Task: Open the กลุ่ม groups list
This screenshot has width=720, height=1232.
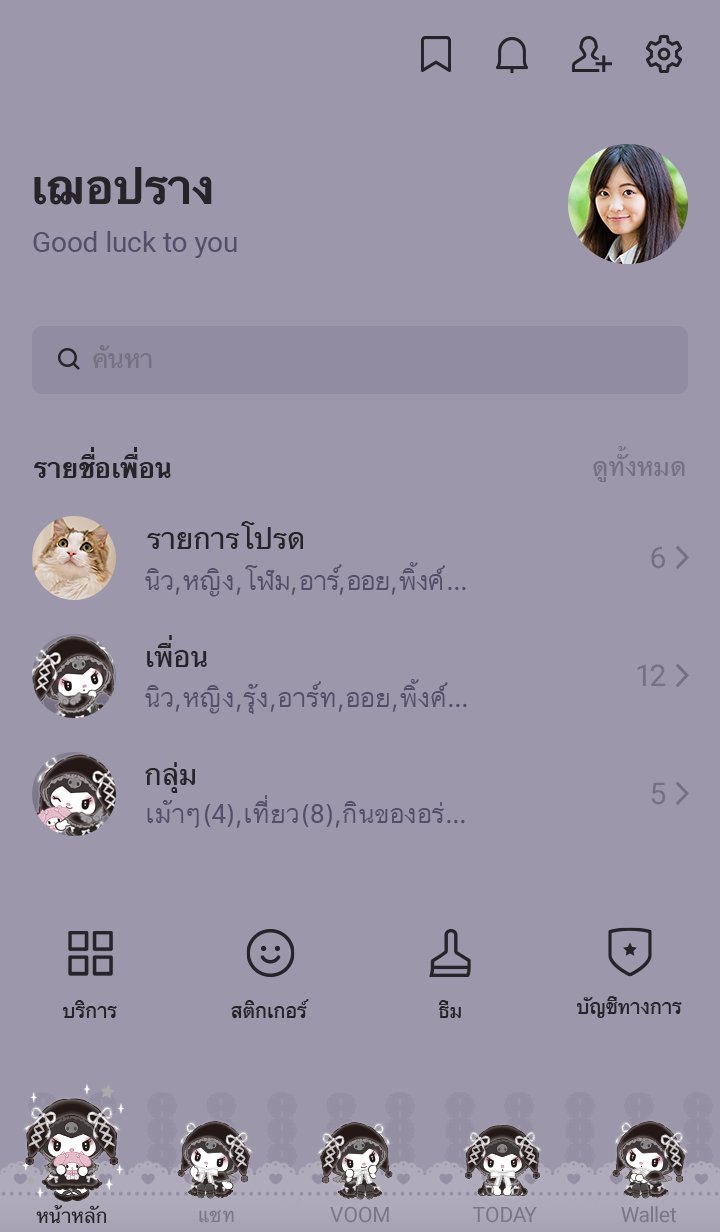Action: (360, 794)
